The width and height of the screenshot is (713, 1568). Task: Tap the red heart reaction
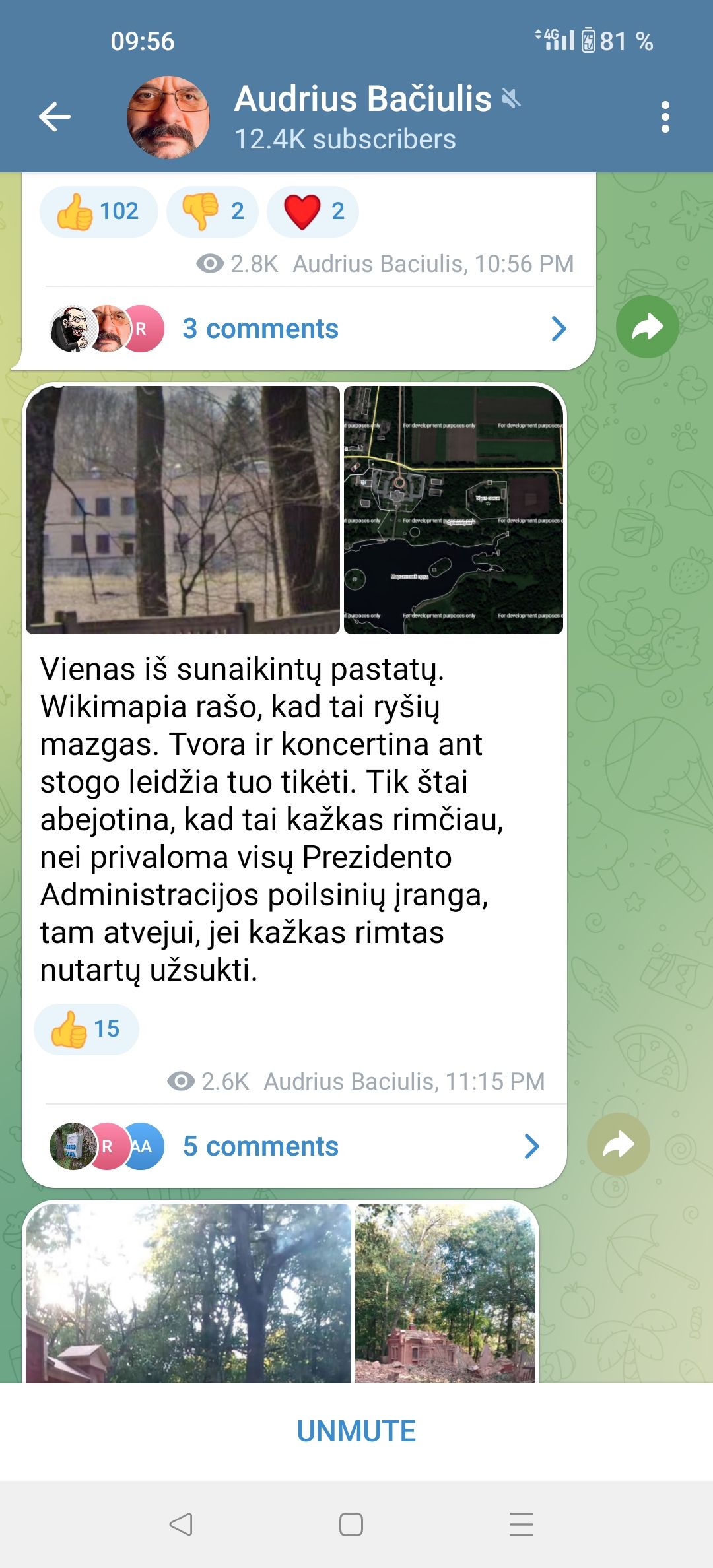313,211
